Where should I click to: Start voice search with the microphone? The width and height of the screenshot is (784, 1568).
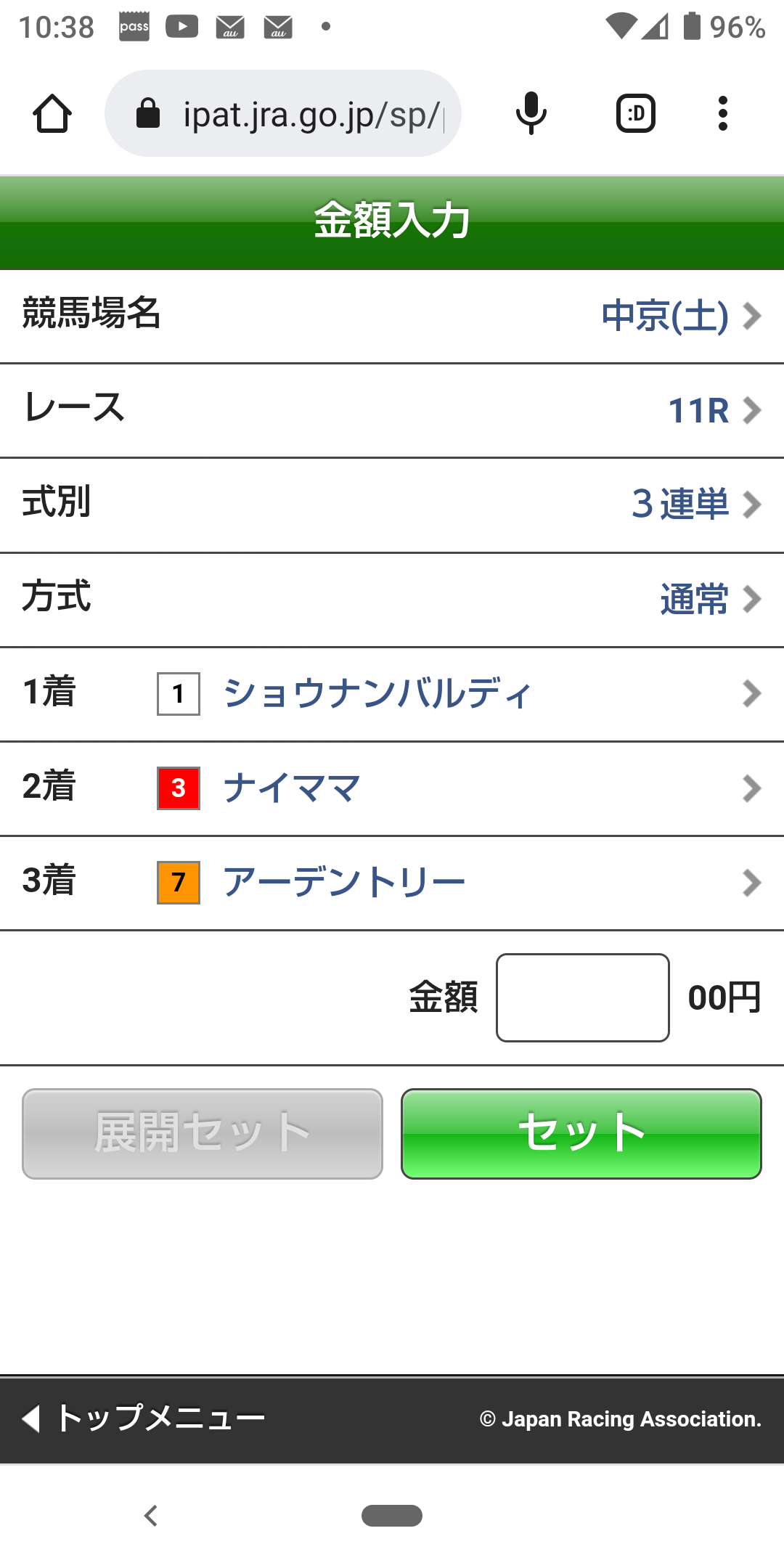pyautogui.click(x=531, y=114)
